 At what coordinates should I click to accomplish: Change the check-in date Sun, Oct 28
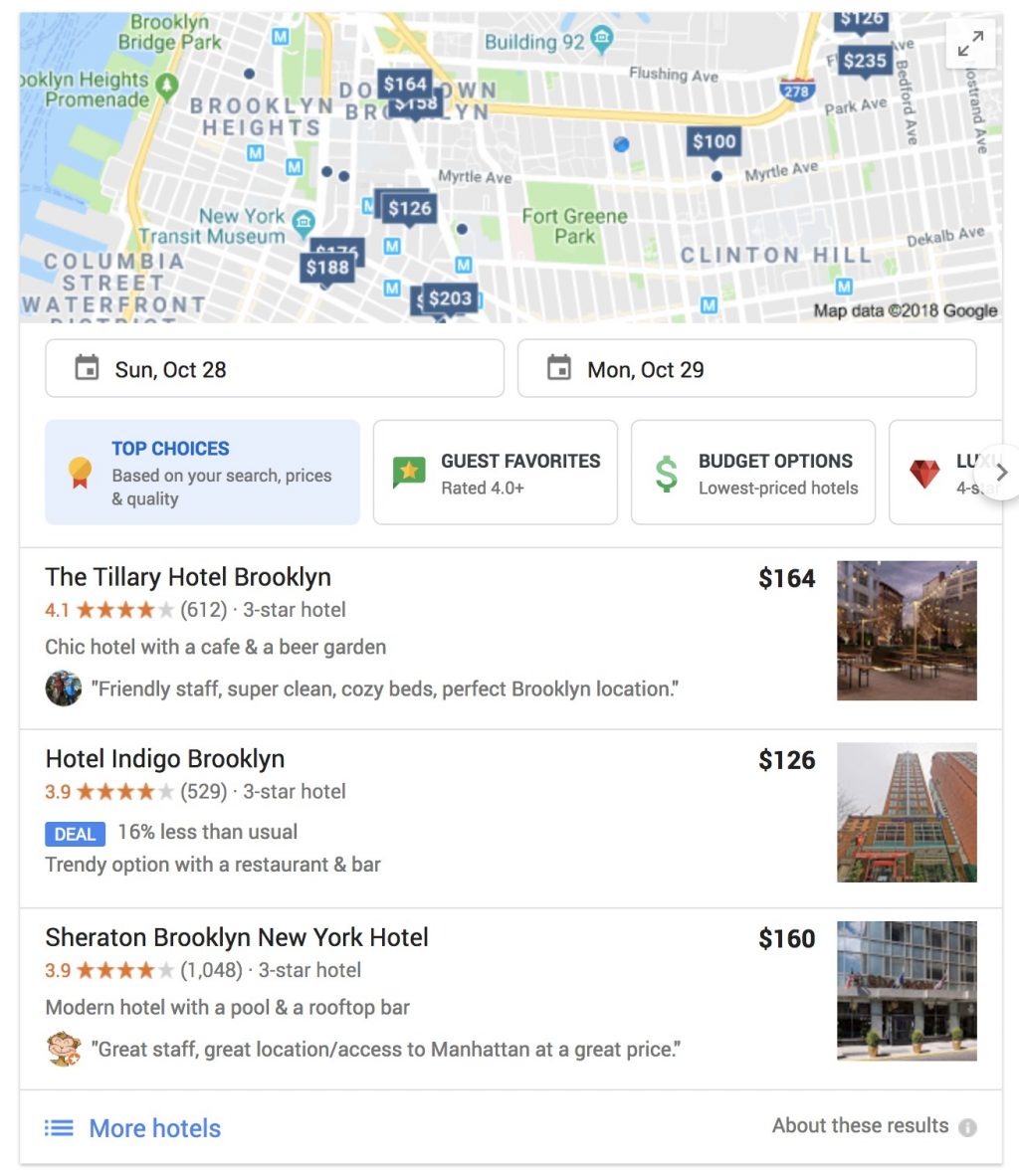[274, 369]
